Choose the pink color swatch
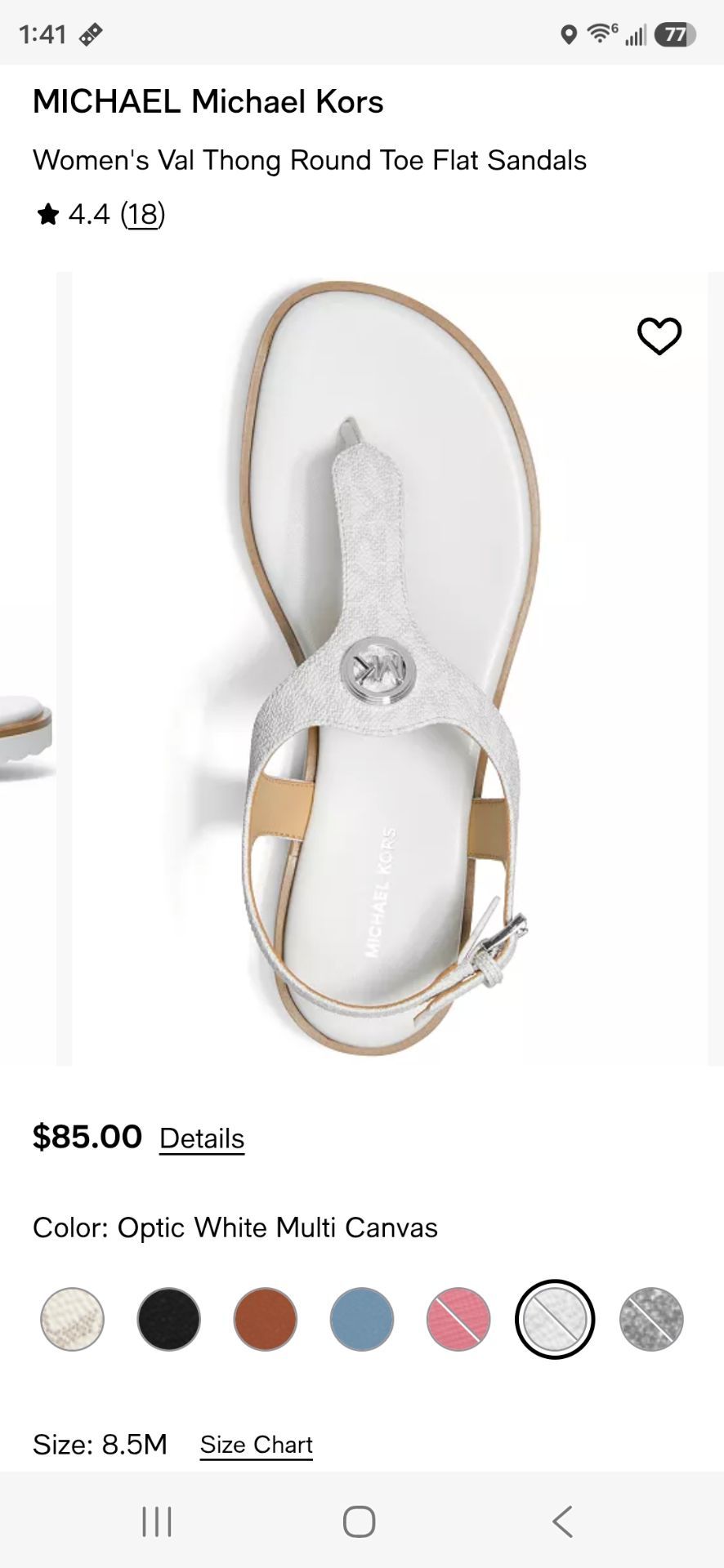Viewport: 724px width, 1568px height. pos(458,1319)
